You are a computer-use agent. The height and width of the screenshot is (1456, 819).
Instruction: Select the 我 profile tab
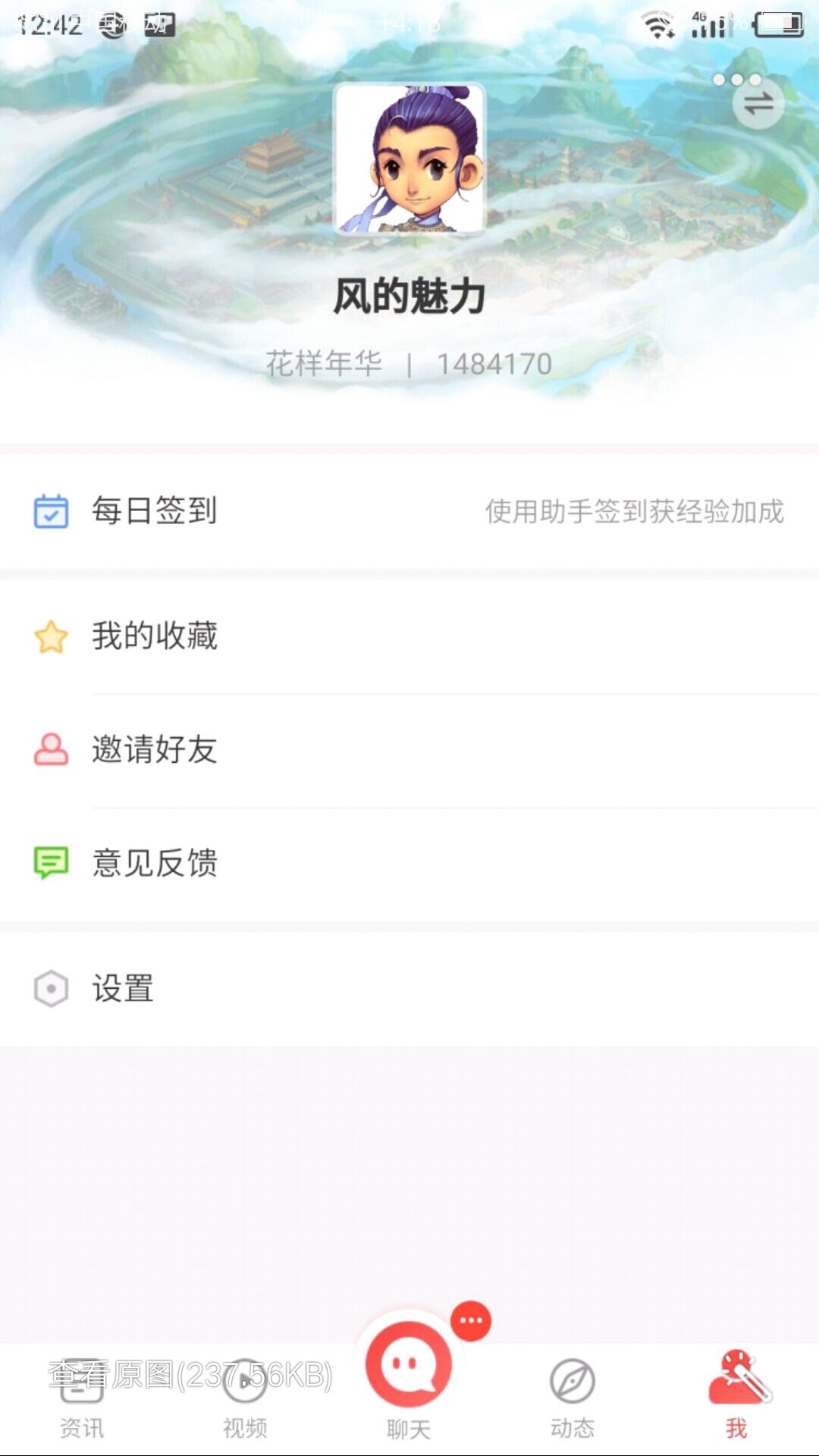(x=736, y=1395)
